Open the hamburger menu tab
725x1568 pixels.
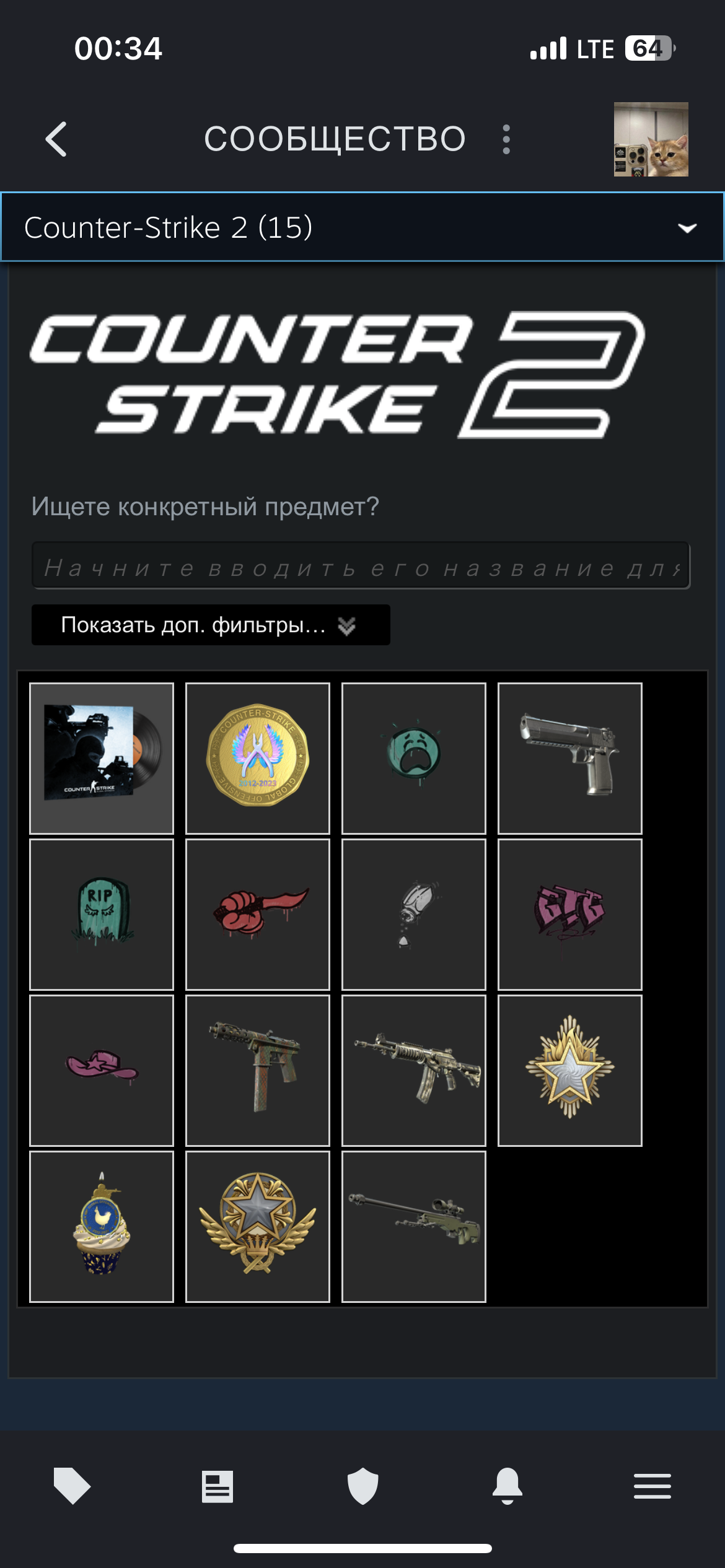(652, 1486)
